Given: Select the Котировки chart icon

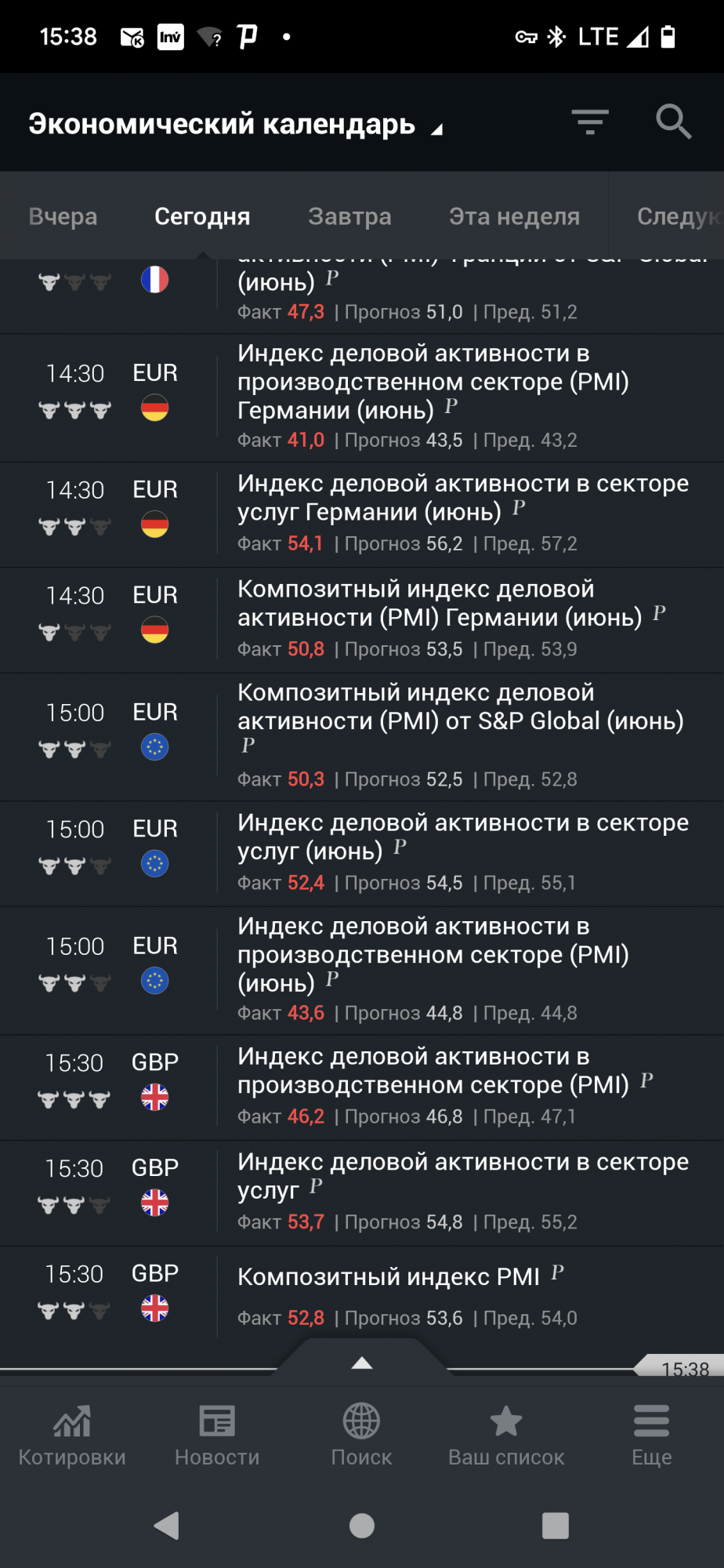Looking at the screenshot, I should [x=72, y=1421].
